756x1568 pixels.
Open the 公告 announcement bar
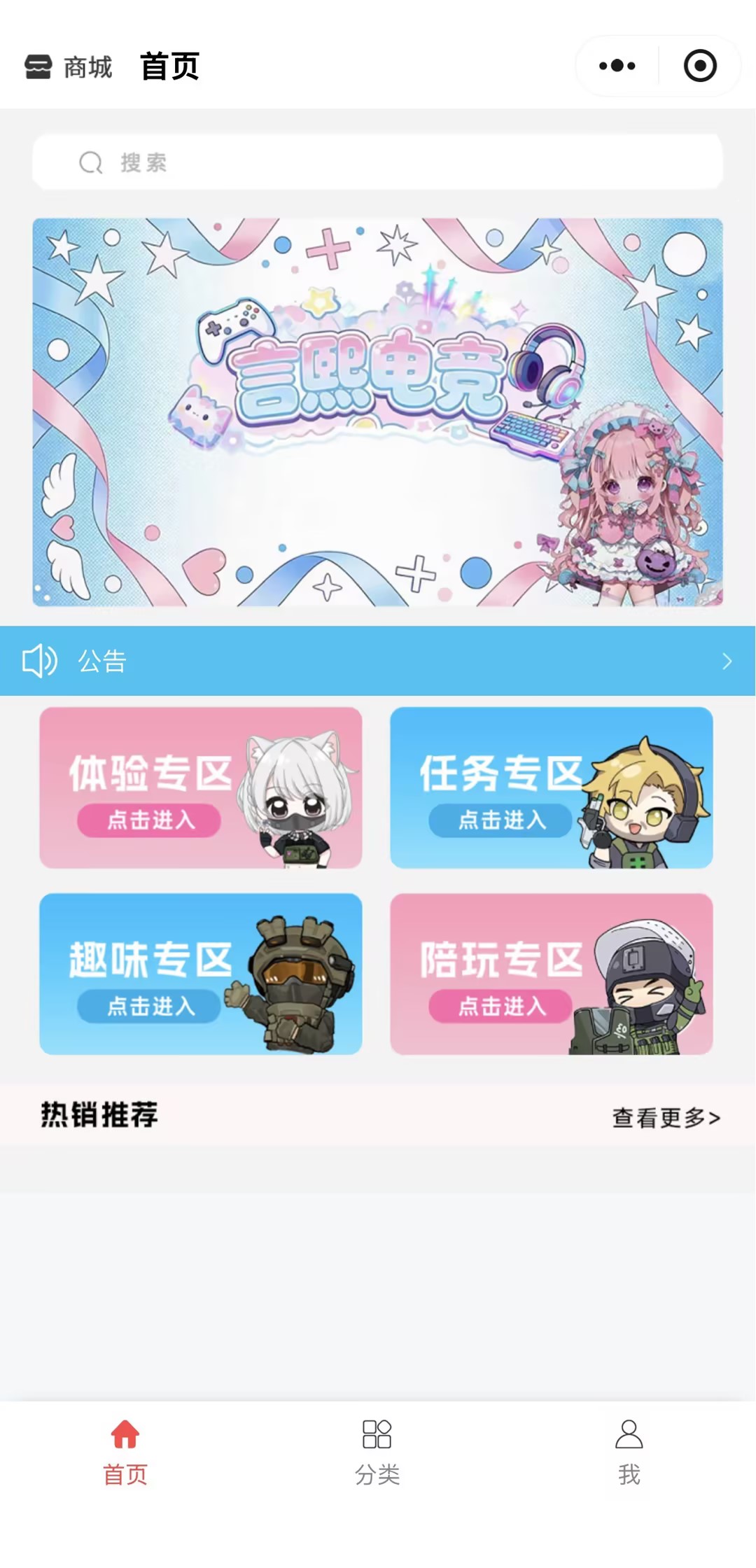[x=377, y=661]
